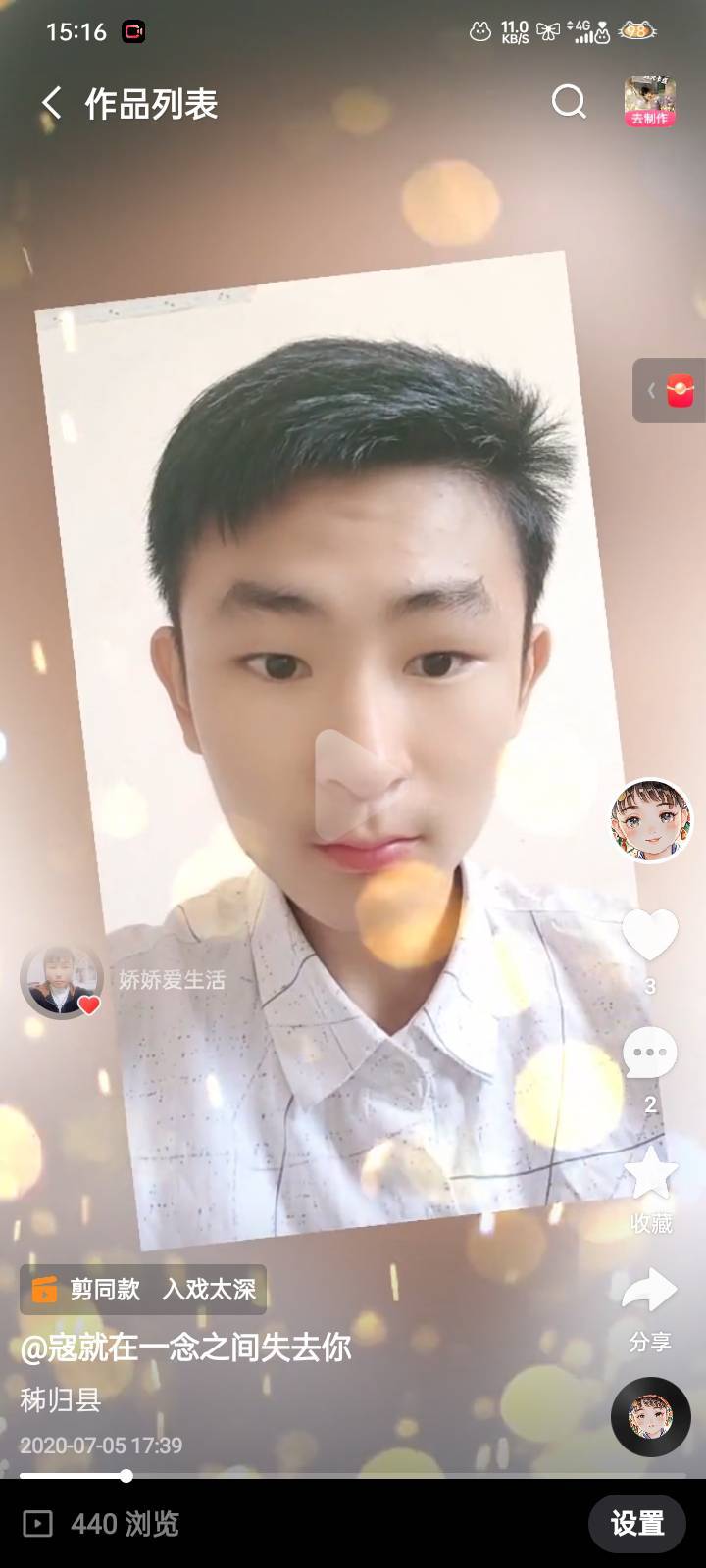Screen dimensions: 706x1568
Task: Open 剪同款 入戏太深 template
Action: point(143,1289)
